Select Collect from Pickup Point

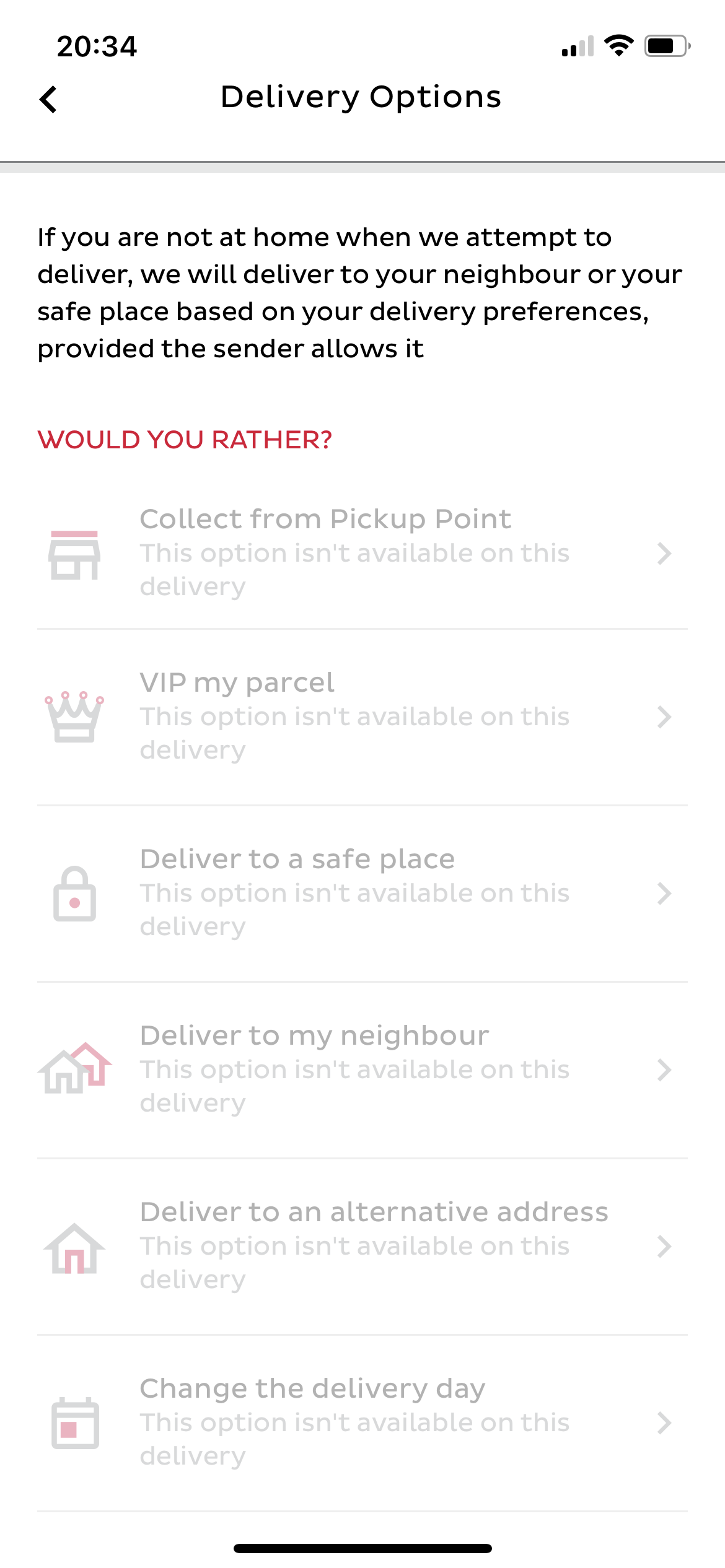(362, 552)
